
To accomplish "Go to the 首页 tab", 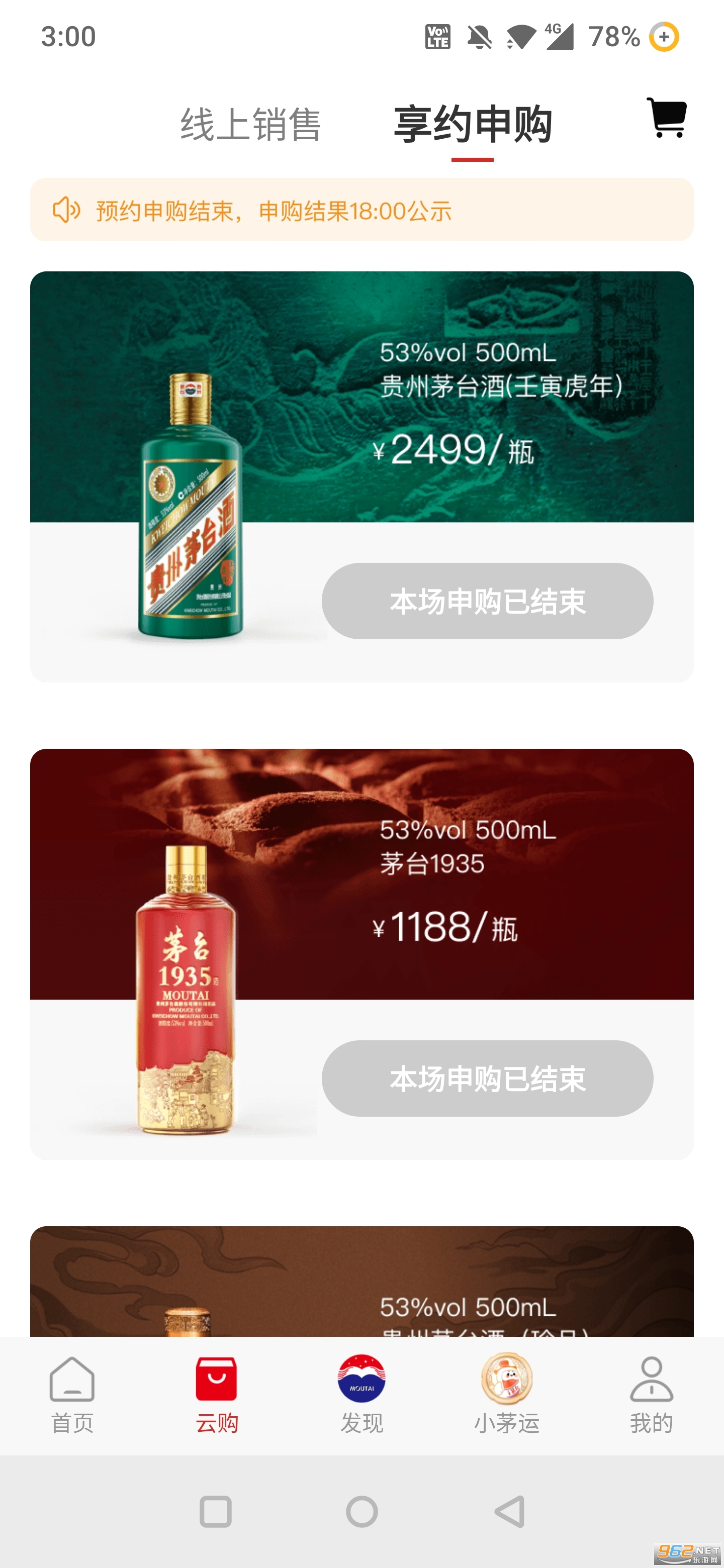I will coord(72,1395).
